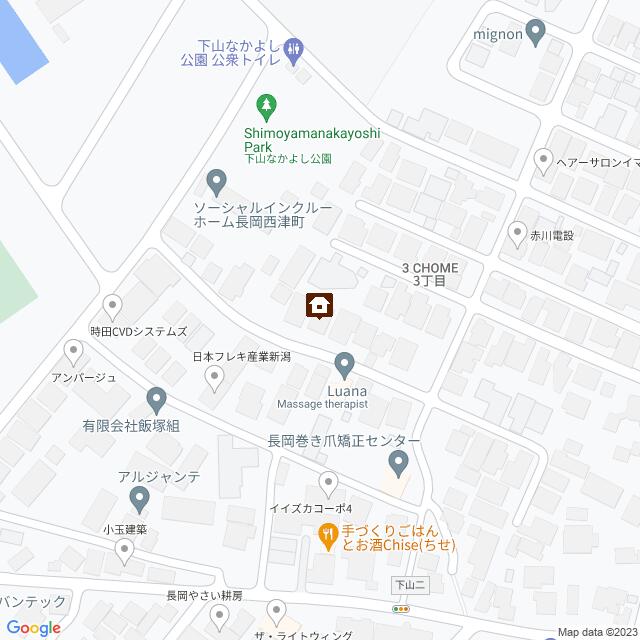Open the 公衆トイレ restroom marker
The width and height of the screenshot is (640, 640).
[x=294, y=47]
